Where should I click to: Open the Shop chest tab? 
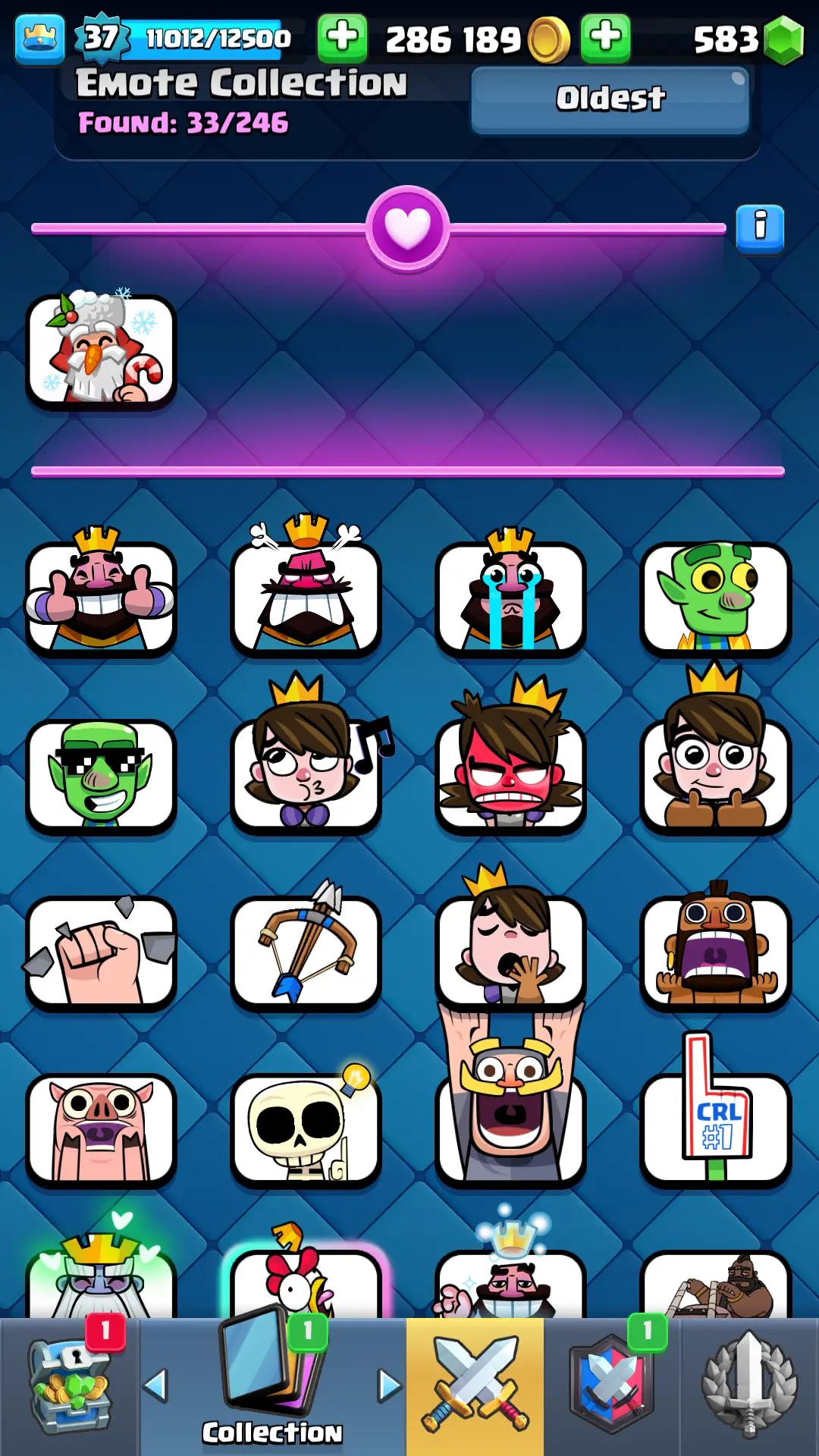pos(70,1386)
